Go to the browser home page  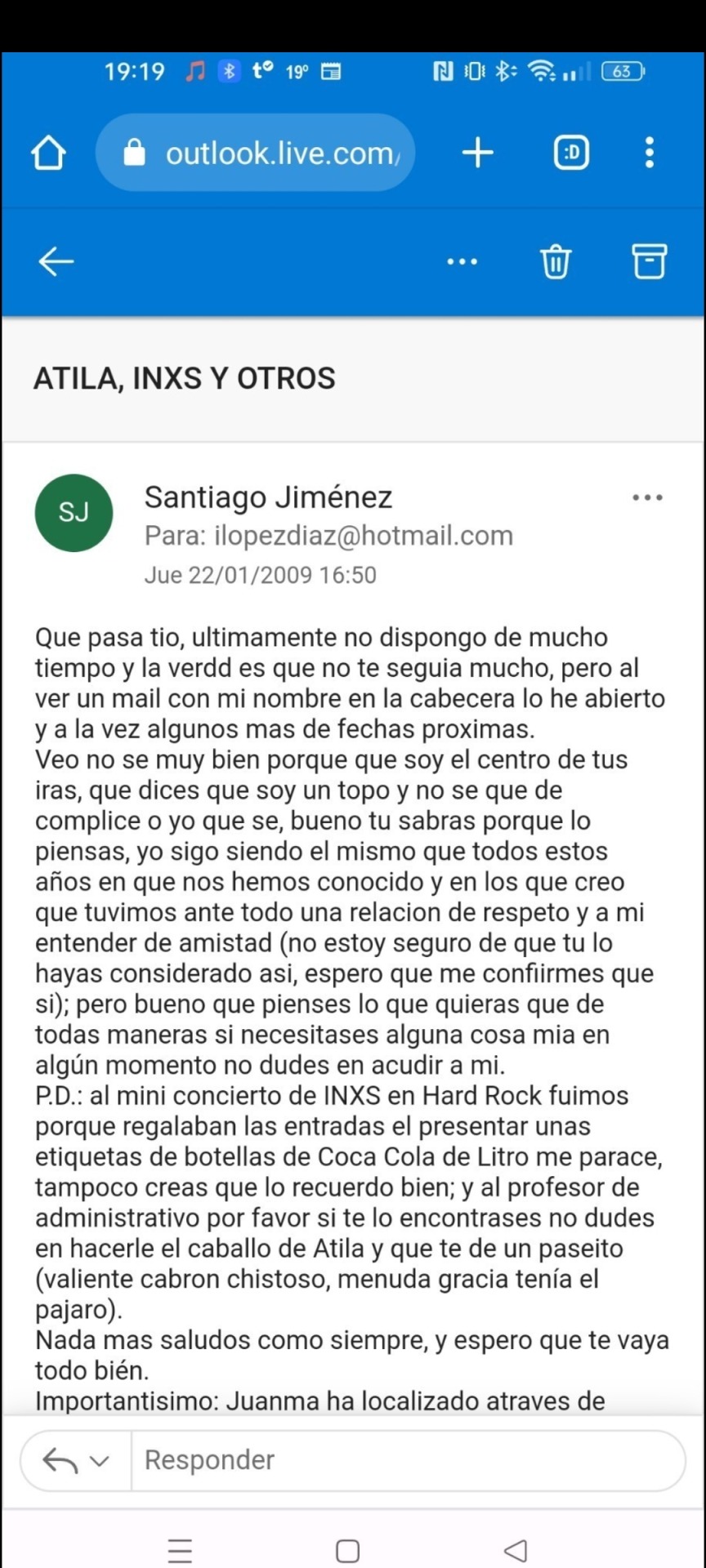(x=48, y=153)
